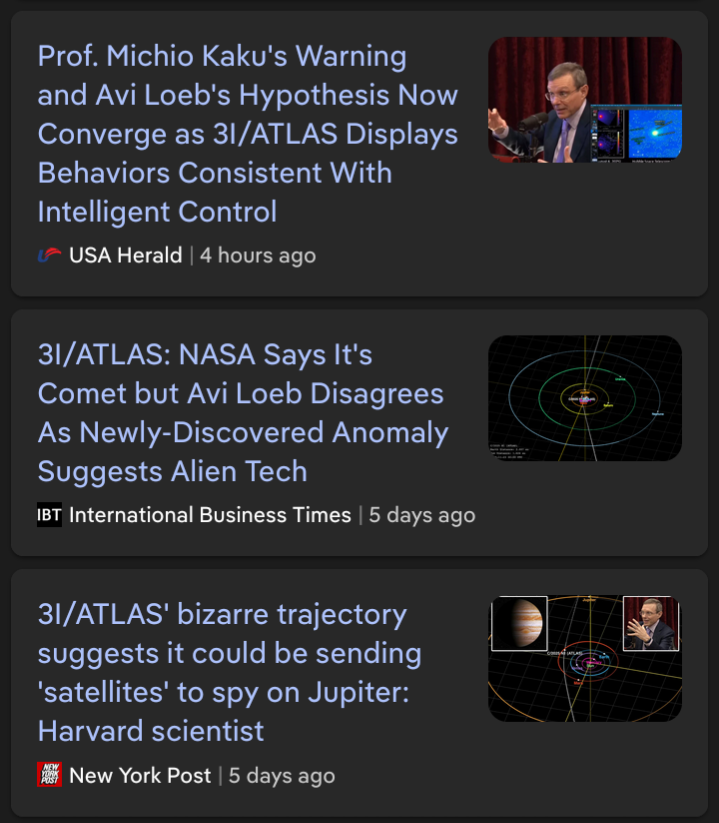Open the USA Herald article about Michio Kaku
Image resolution: width=719 pixels, height=823 pixels.
click(247, 134)
